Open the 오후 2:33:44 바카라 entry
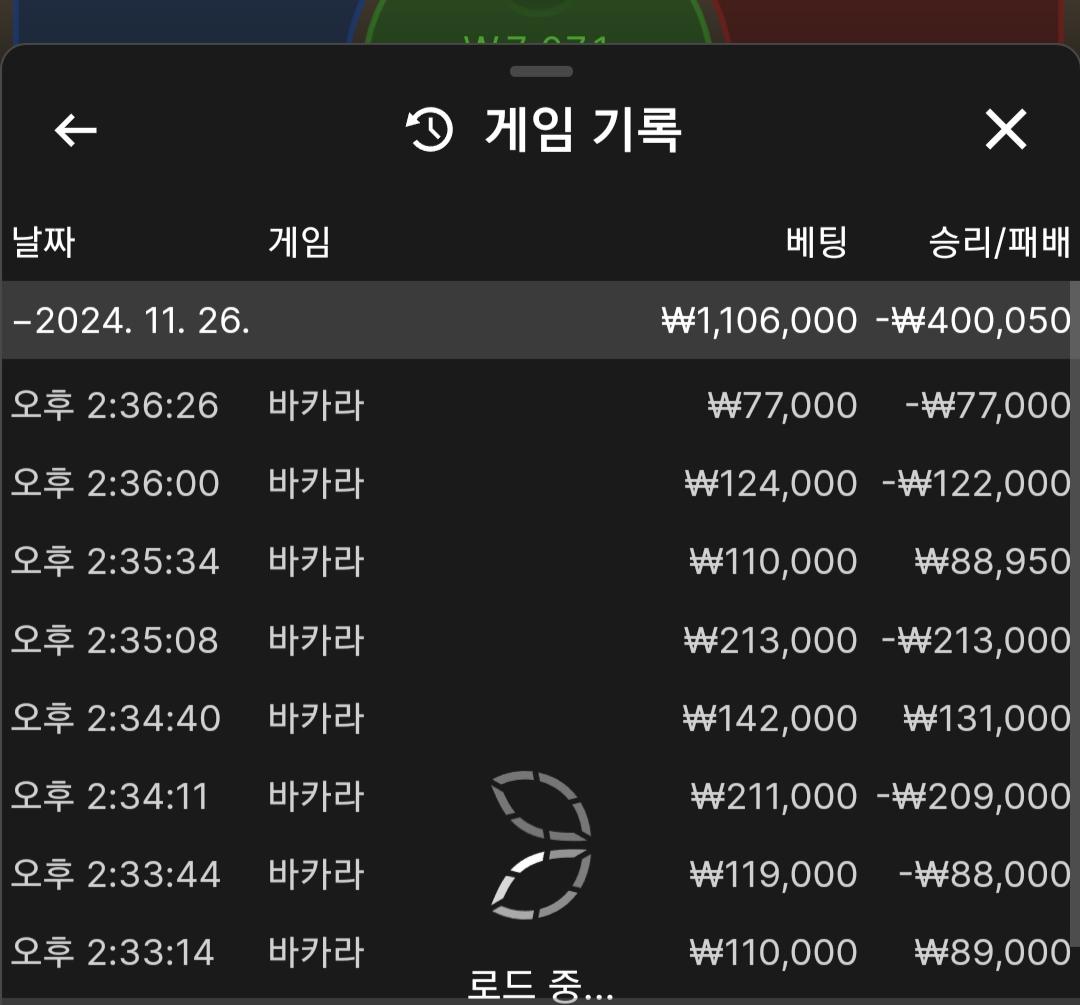The image size is (1080, 1005). [x=540, y=874]
